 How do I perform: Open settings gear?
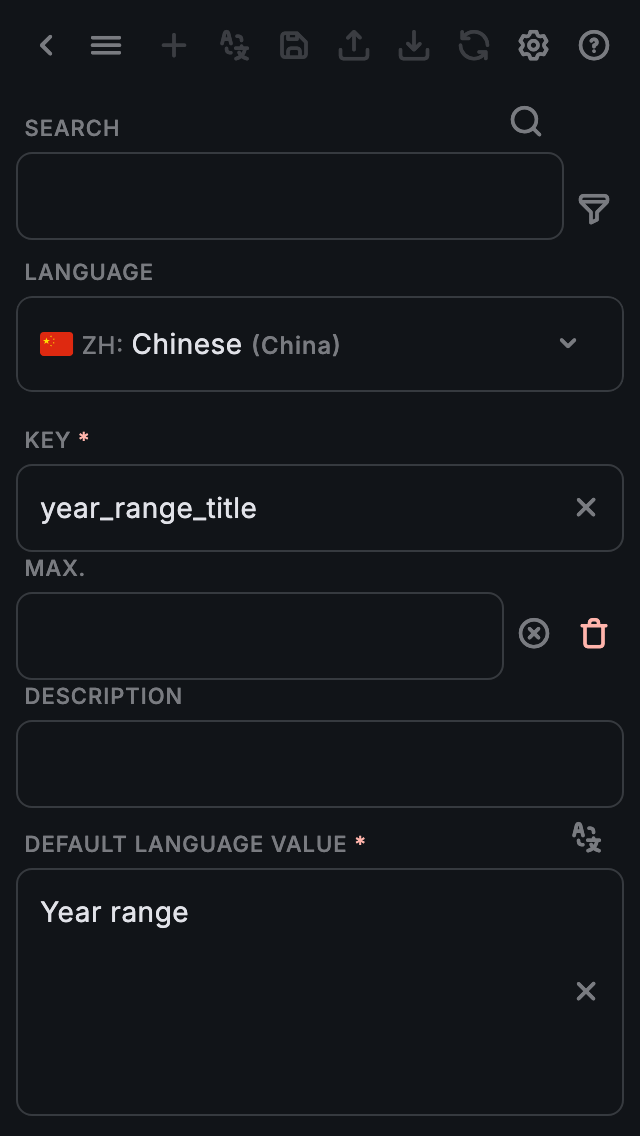534,45
